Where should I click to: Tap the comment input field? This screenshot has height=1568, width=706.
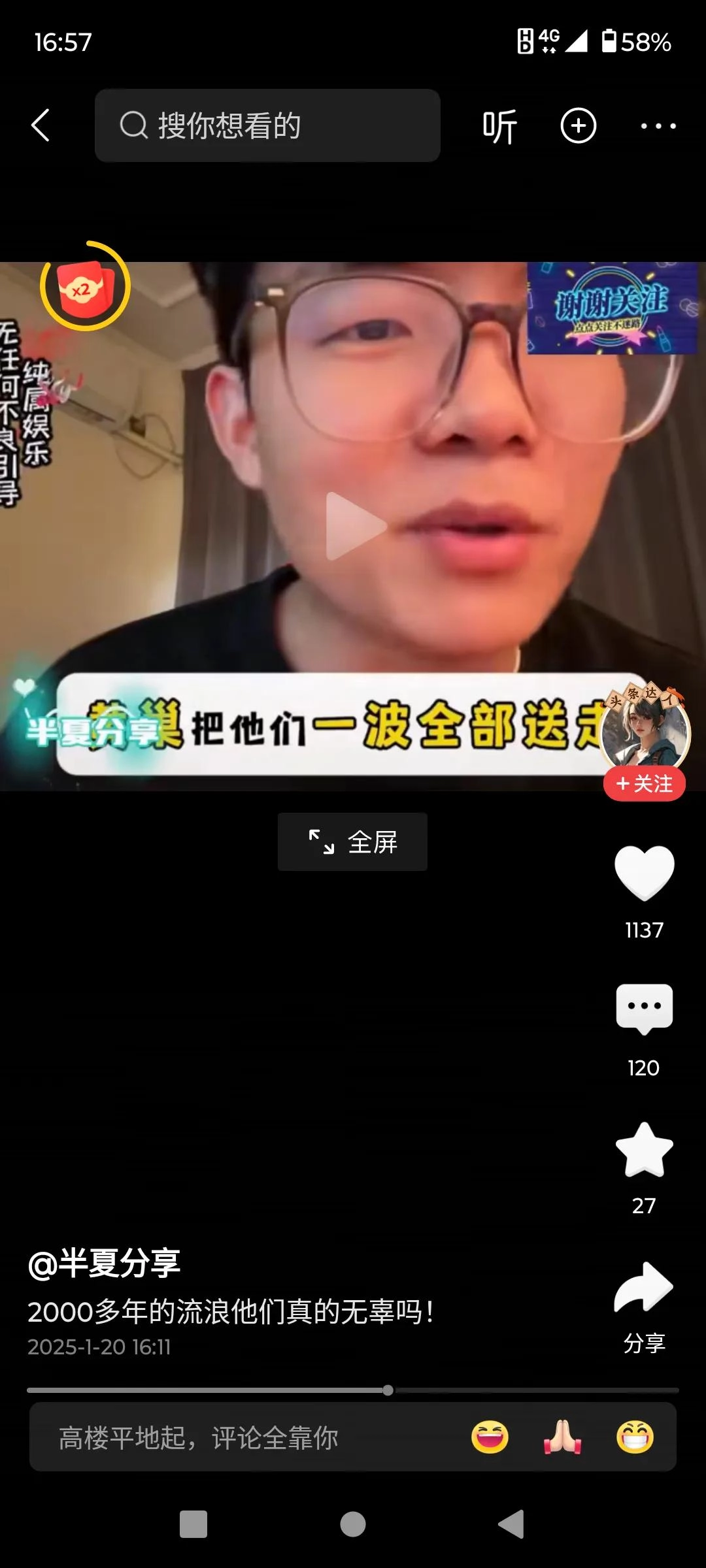click(x=196, y=1437)
